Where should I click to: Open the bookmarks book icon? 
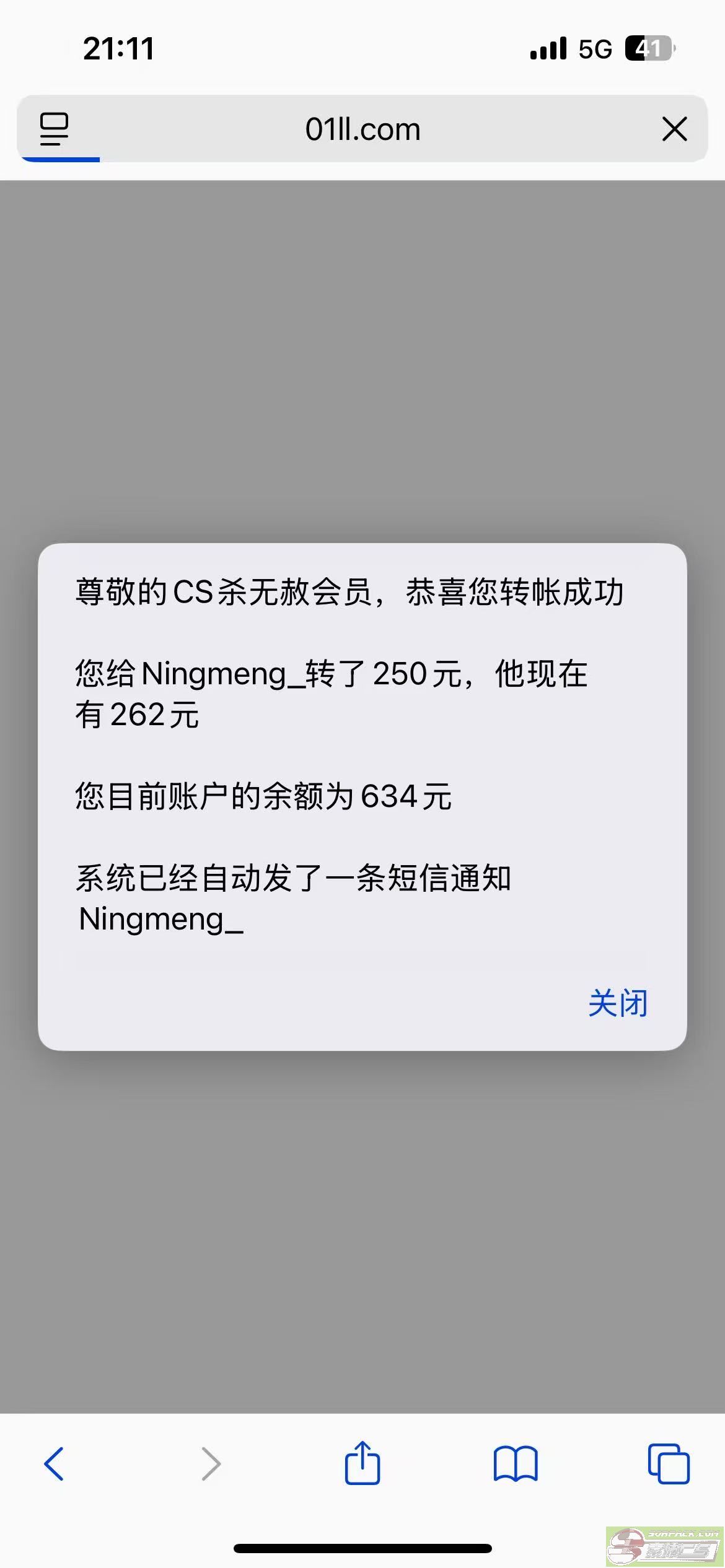click(516, 1464)
